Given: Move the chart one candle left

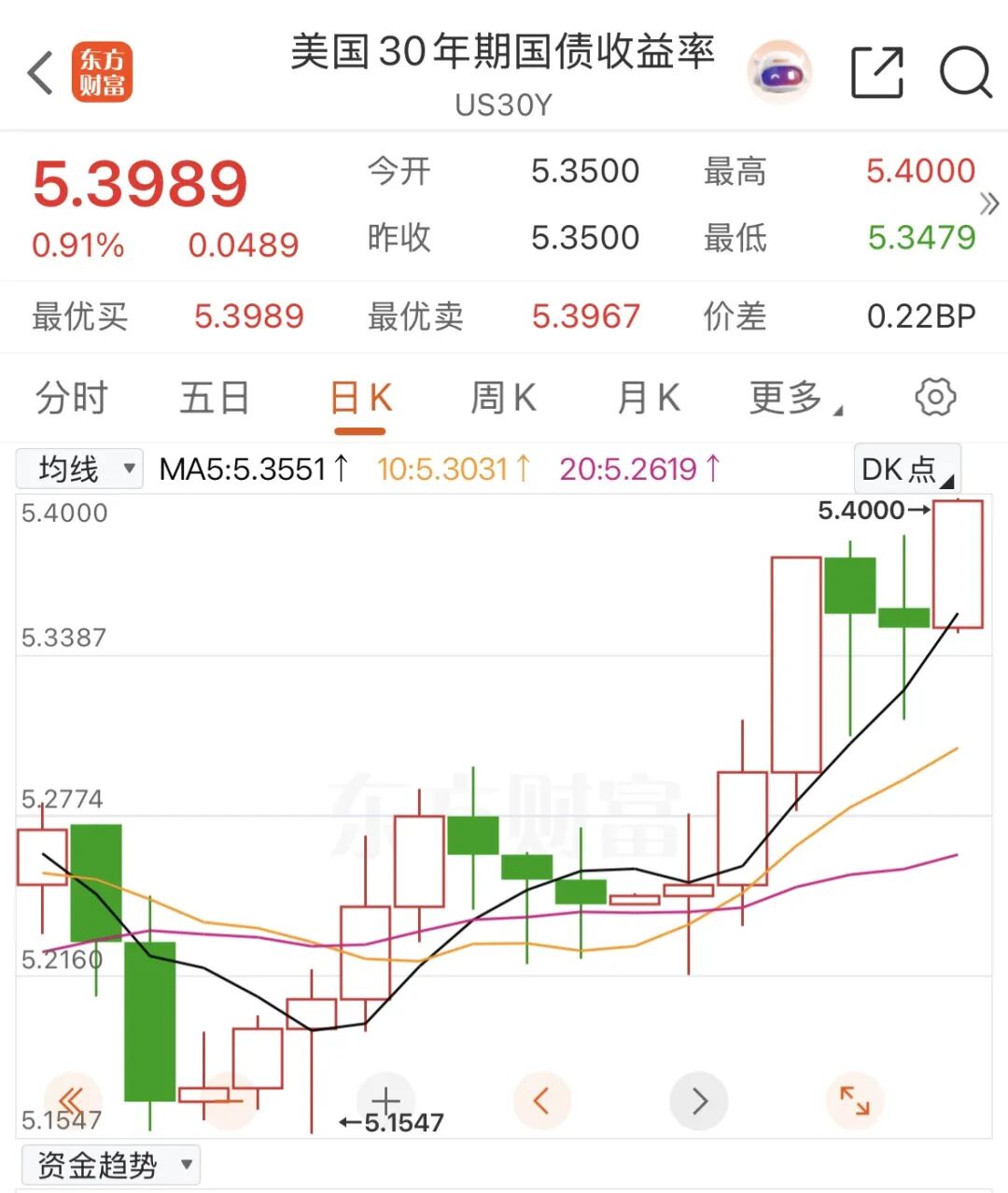Looking at the screenshot, I should point(542,1102).
